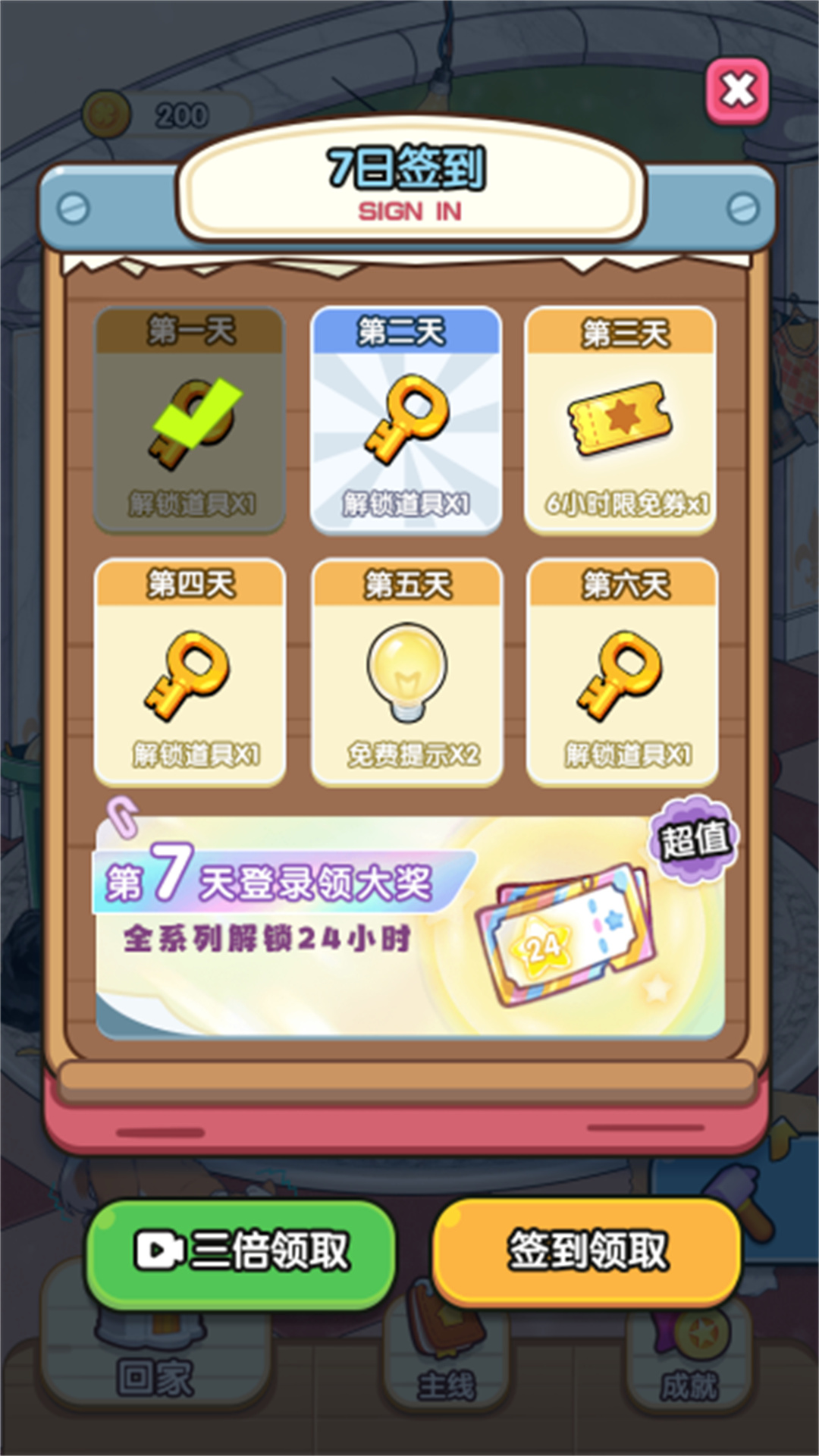
Task: Tap the checked key on Day 1 card
Action: tap(190, 421)
